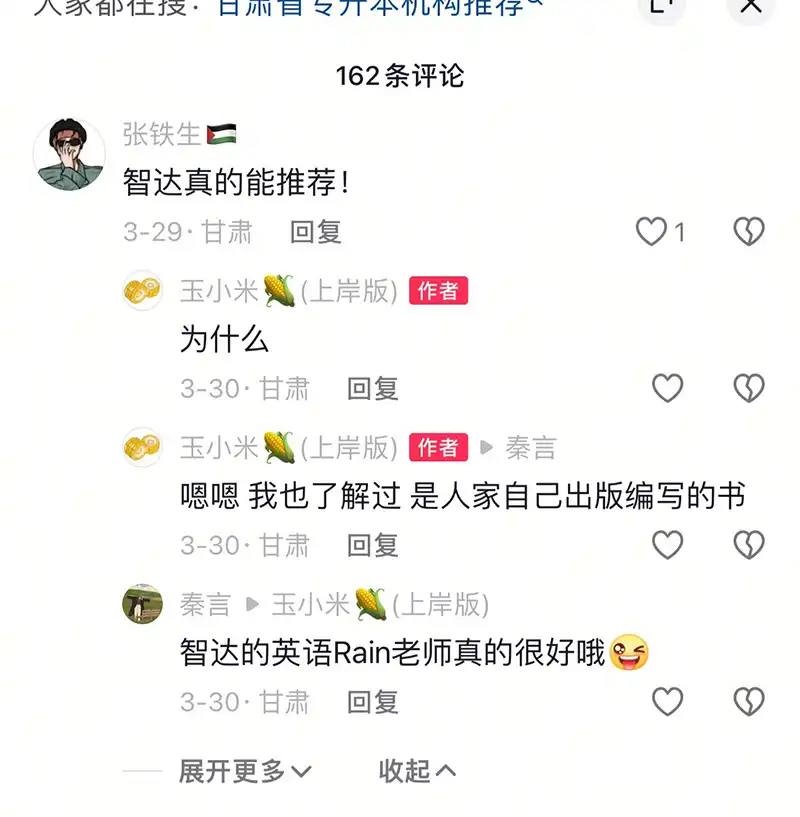Screen dimensions: 800x817
Task: Like 张铁生's comment 智达真的能推荐
Action: (x=651, y=232)
